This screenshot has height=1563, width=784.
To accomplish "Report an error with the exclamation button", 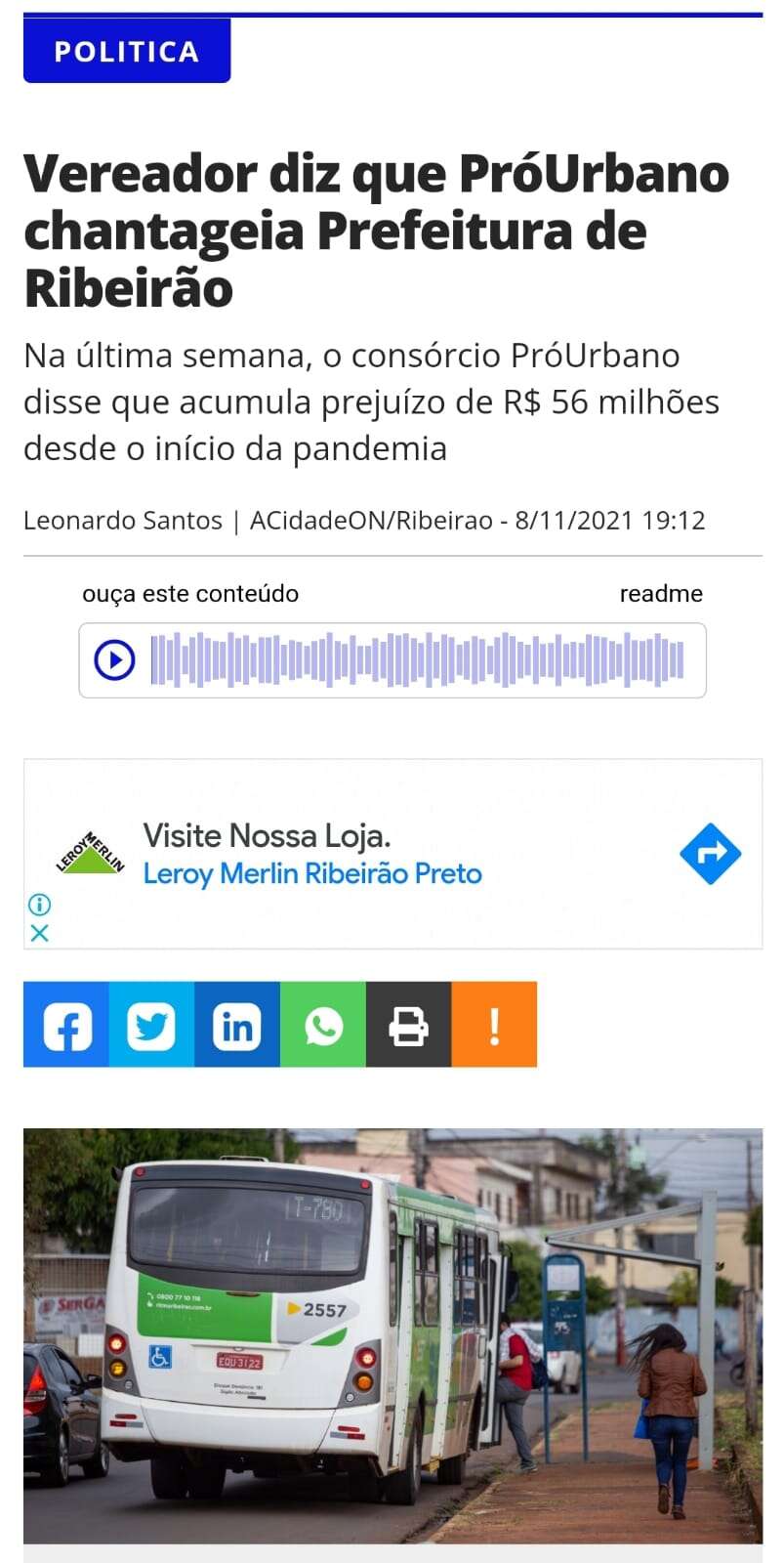I will [494, 1025].
